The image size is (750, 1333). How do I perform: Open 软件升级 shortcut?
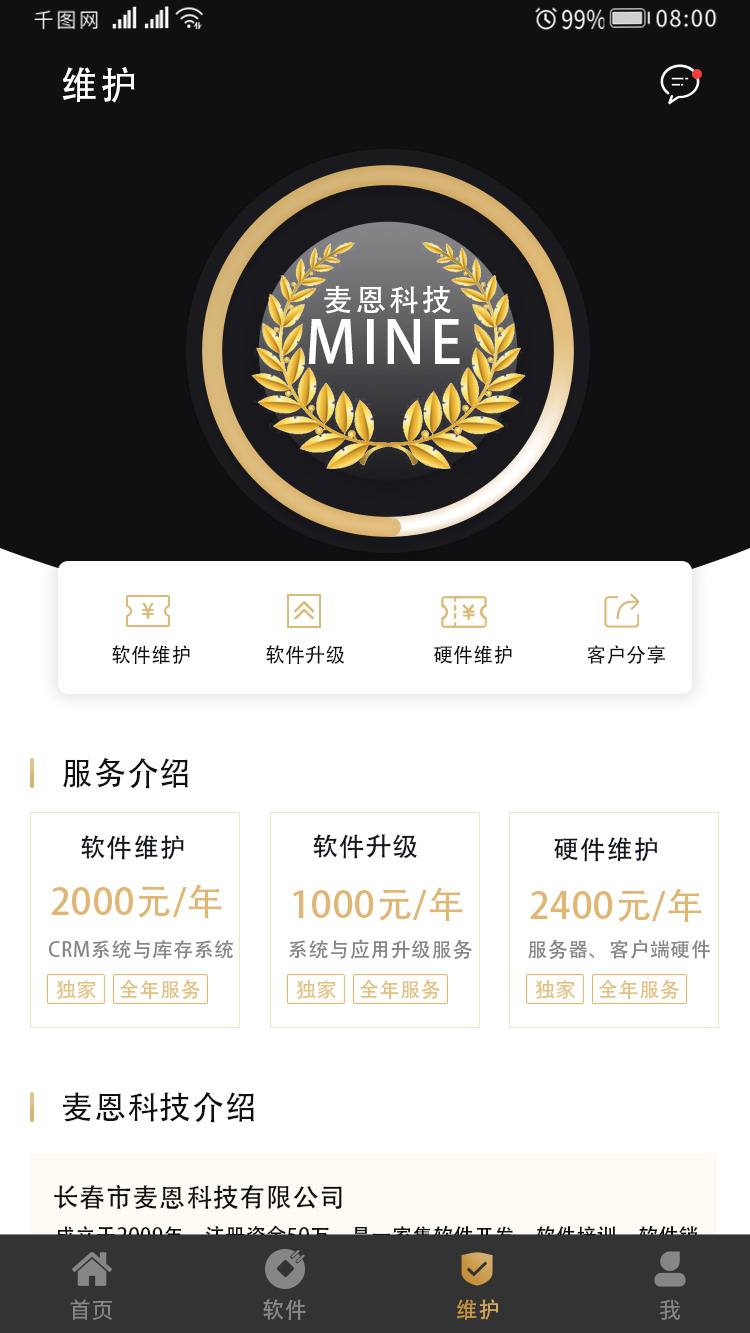point(304,628)
